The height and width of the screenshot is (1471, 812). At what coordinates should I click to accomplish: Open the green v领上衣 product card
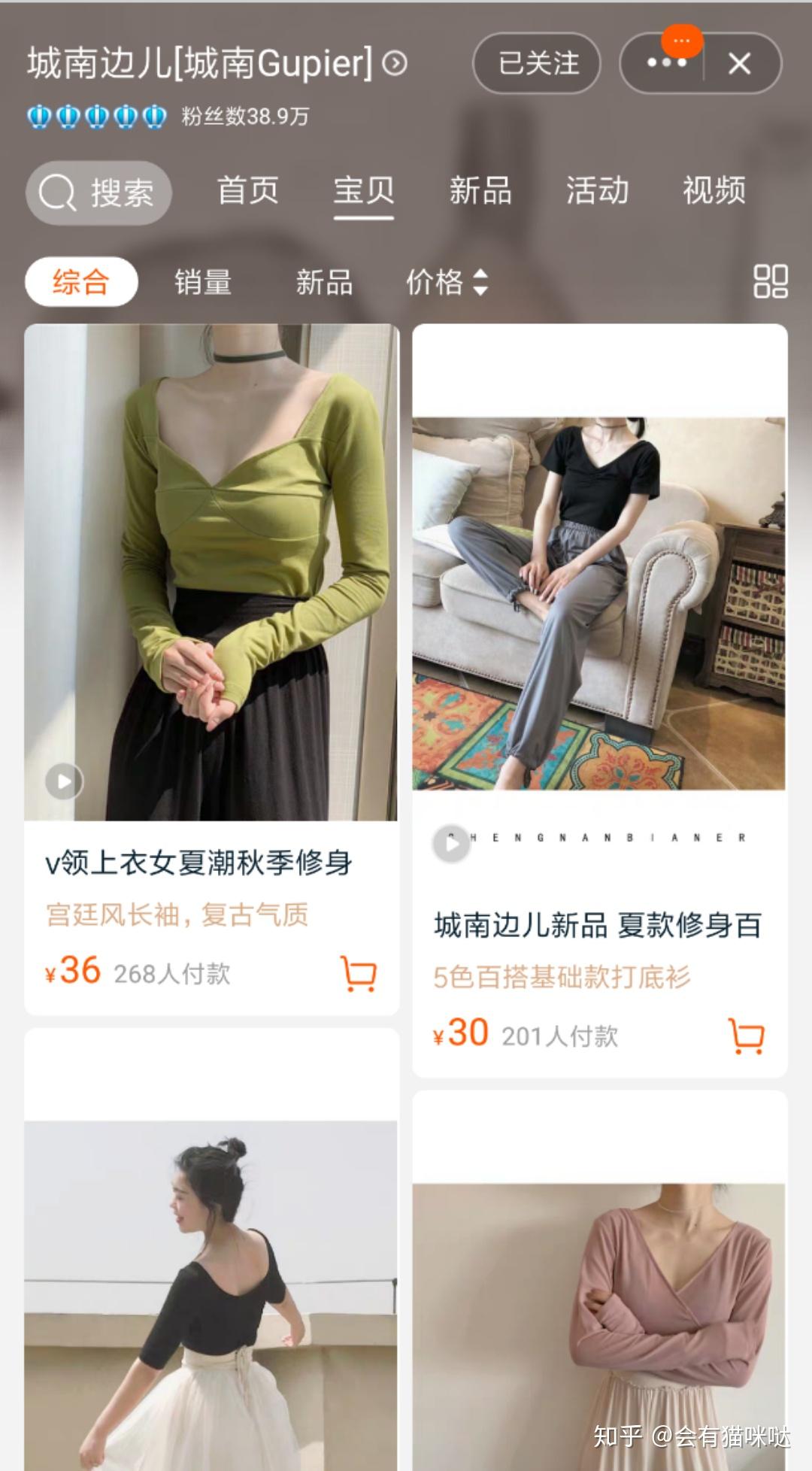pyautogui.click(x=212, y=669)
